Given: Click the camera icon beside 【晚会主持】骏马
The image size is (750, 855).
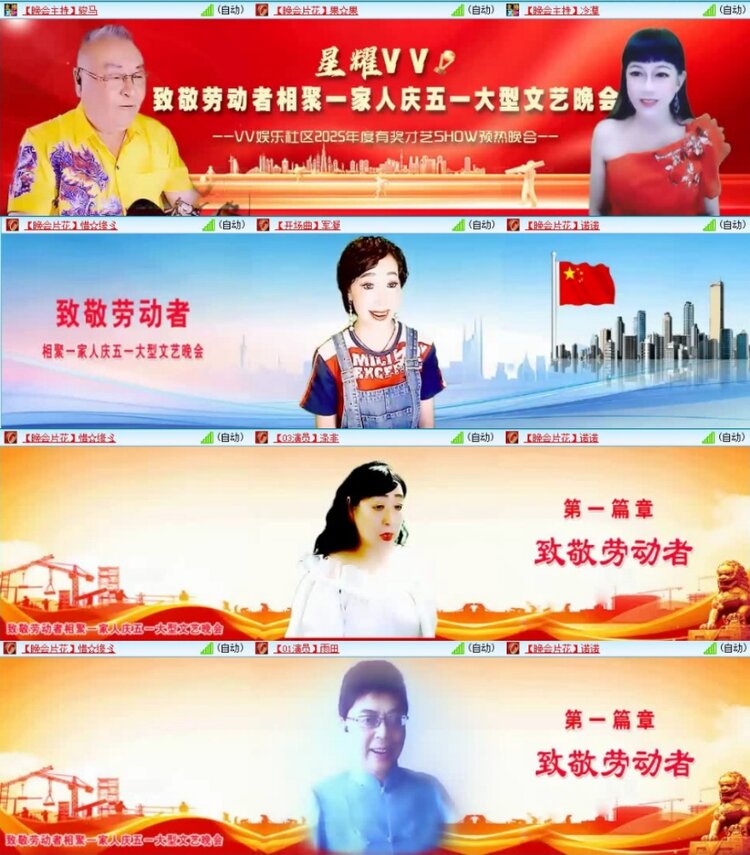Looking at the screenshot, I should click(9, 8).
